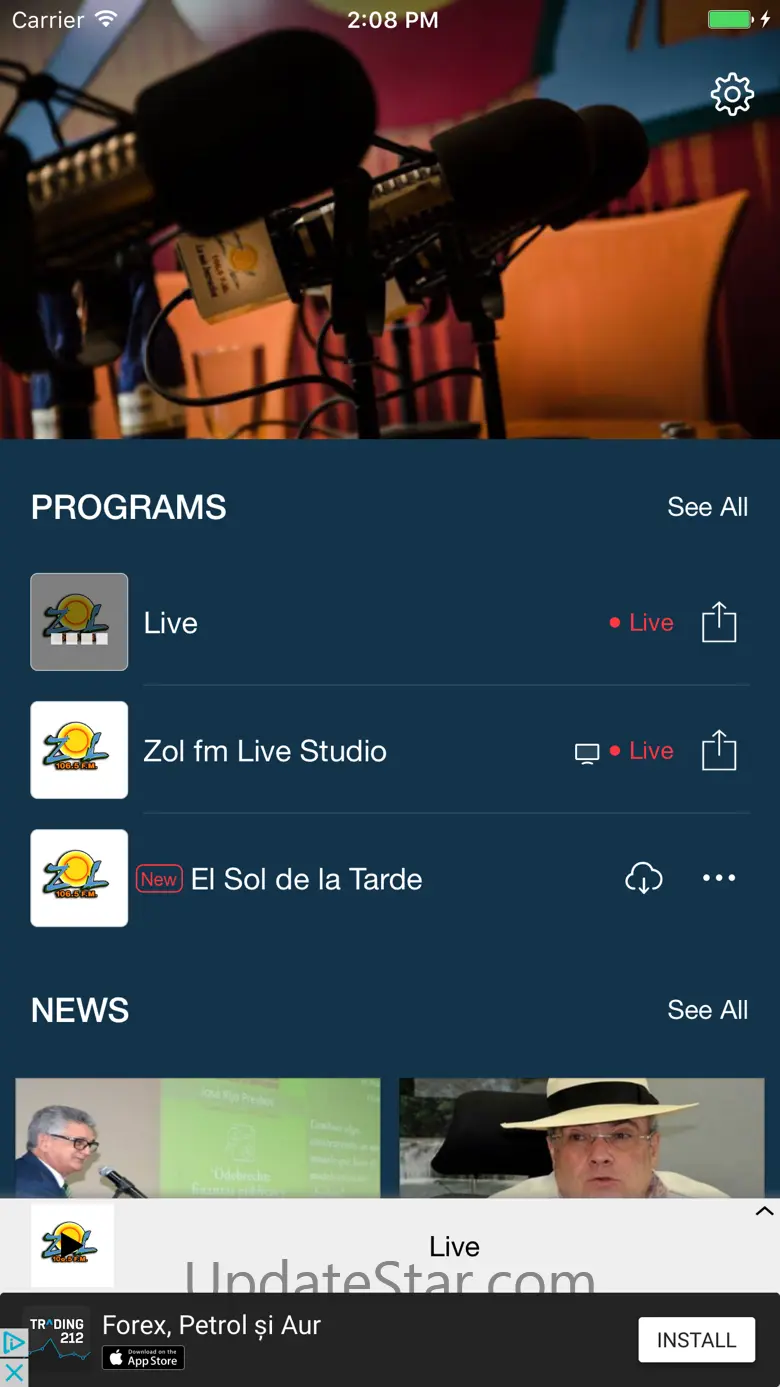Install the Trading 212 app
The height and width of the screenshot is (1387, 780).
tap(696, 1340)
